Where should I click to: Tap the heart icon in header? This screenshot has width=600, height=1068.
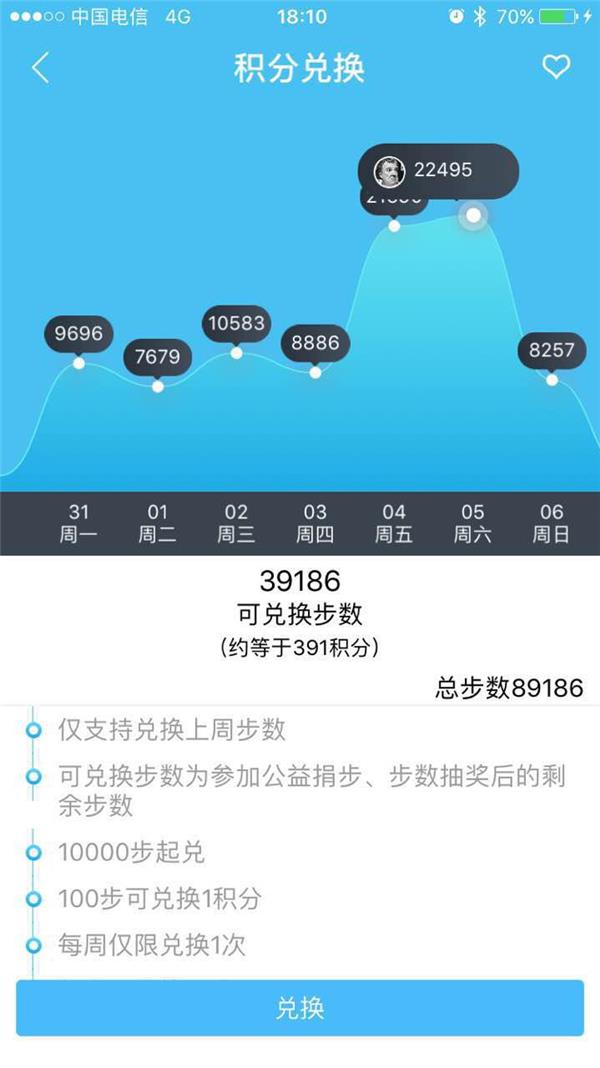(x=555, y=67)
